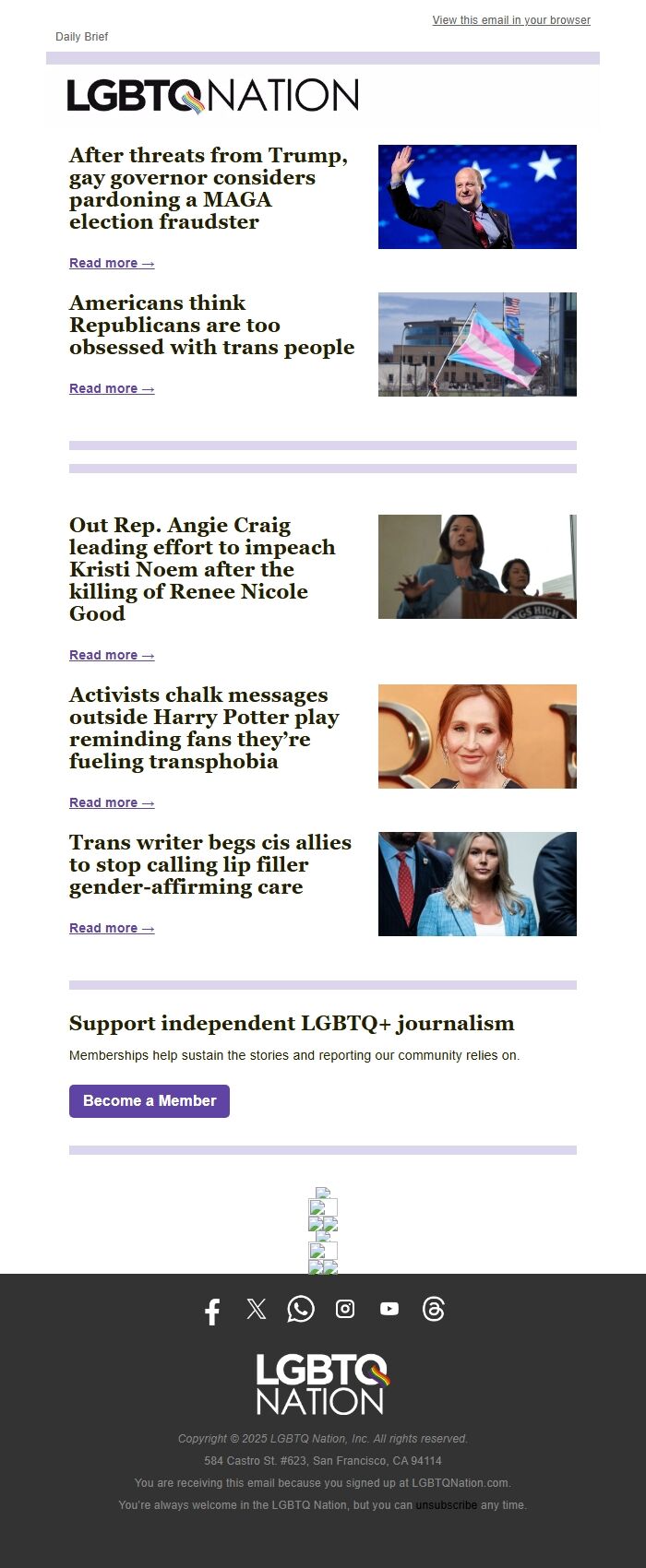This screenshot has width=646, height=1568.
Task: Open the WhatsApp icon
Action: [x=301, y=1309]
